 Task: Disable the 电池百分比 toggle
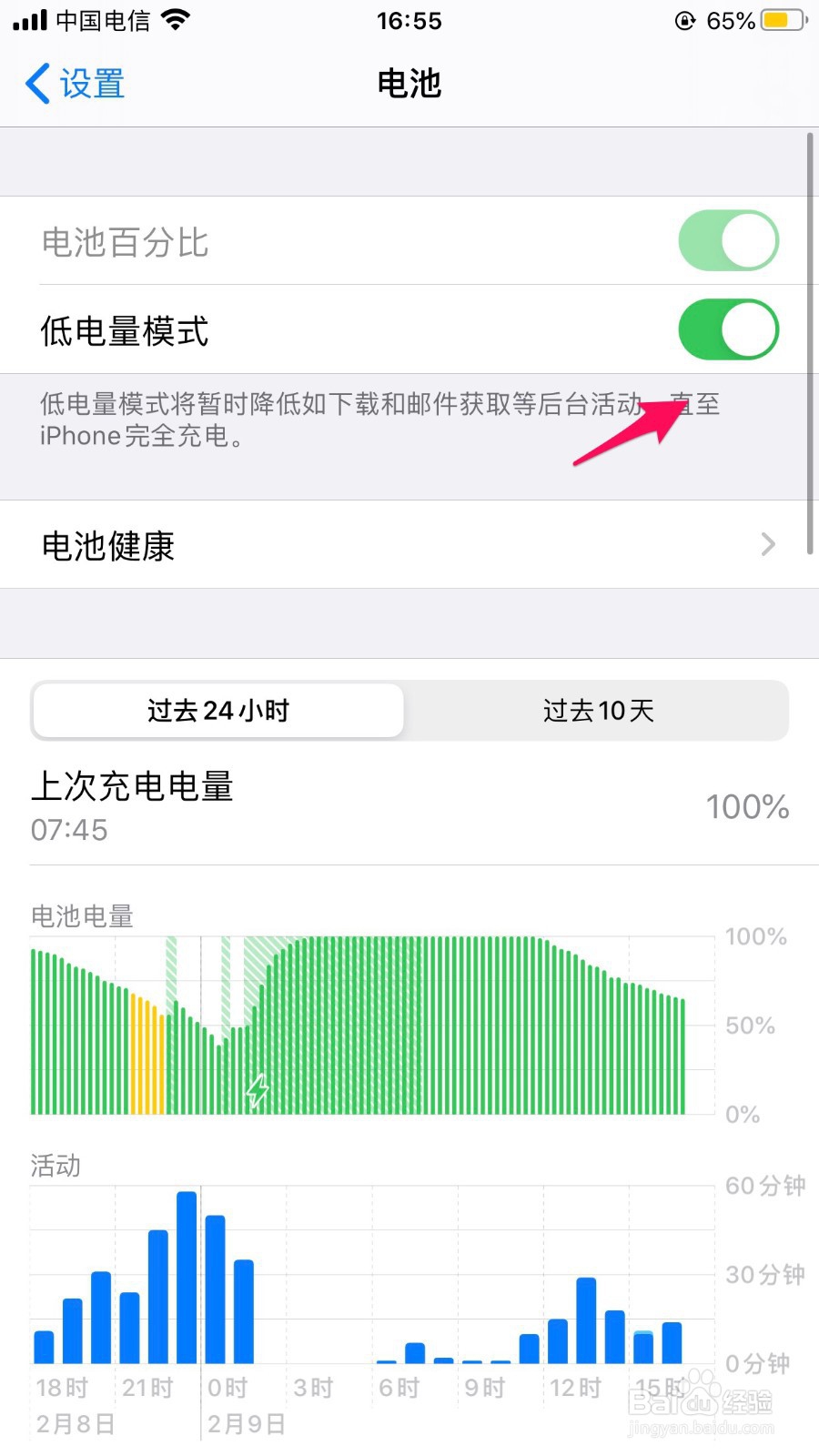727,240
